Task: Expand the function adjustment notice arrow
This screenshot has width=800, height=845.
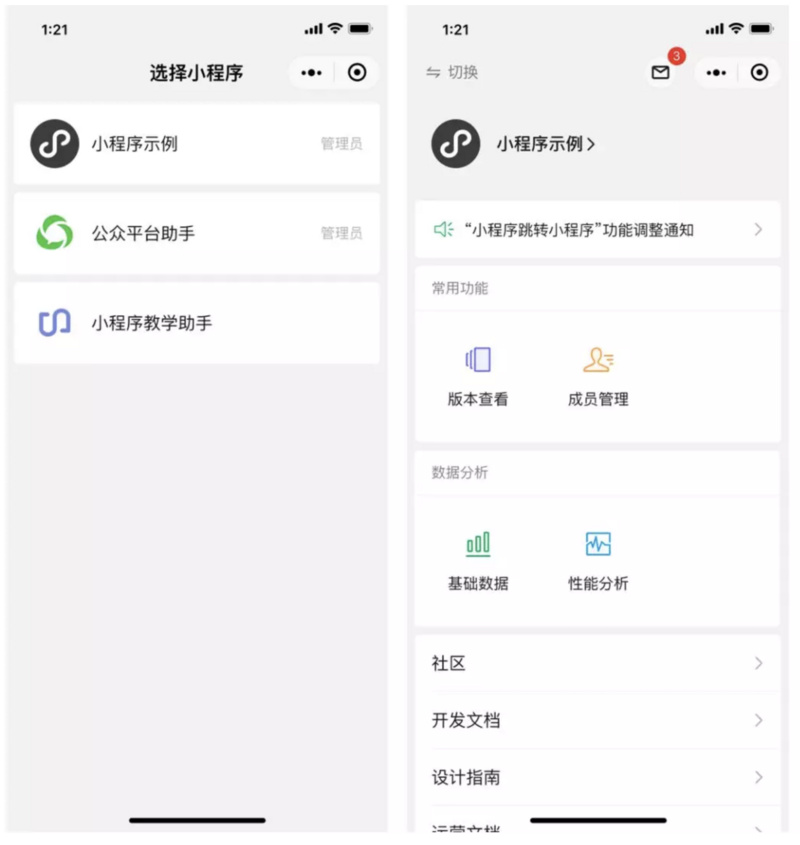Action: pyautogui.click(x=758, y=229)
